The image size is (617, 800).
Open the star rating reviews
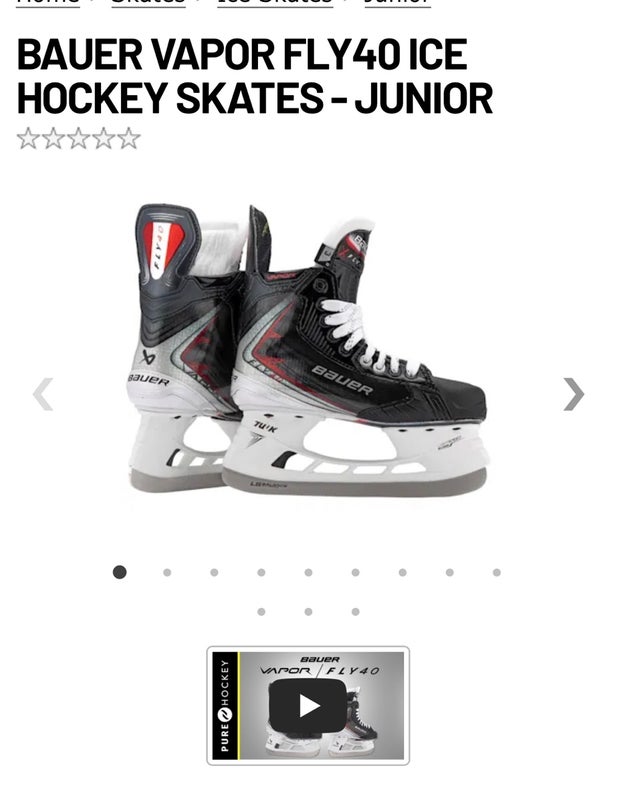78,139
